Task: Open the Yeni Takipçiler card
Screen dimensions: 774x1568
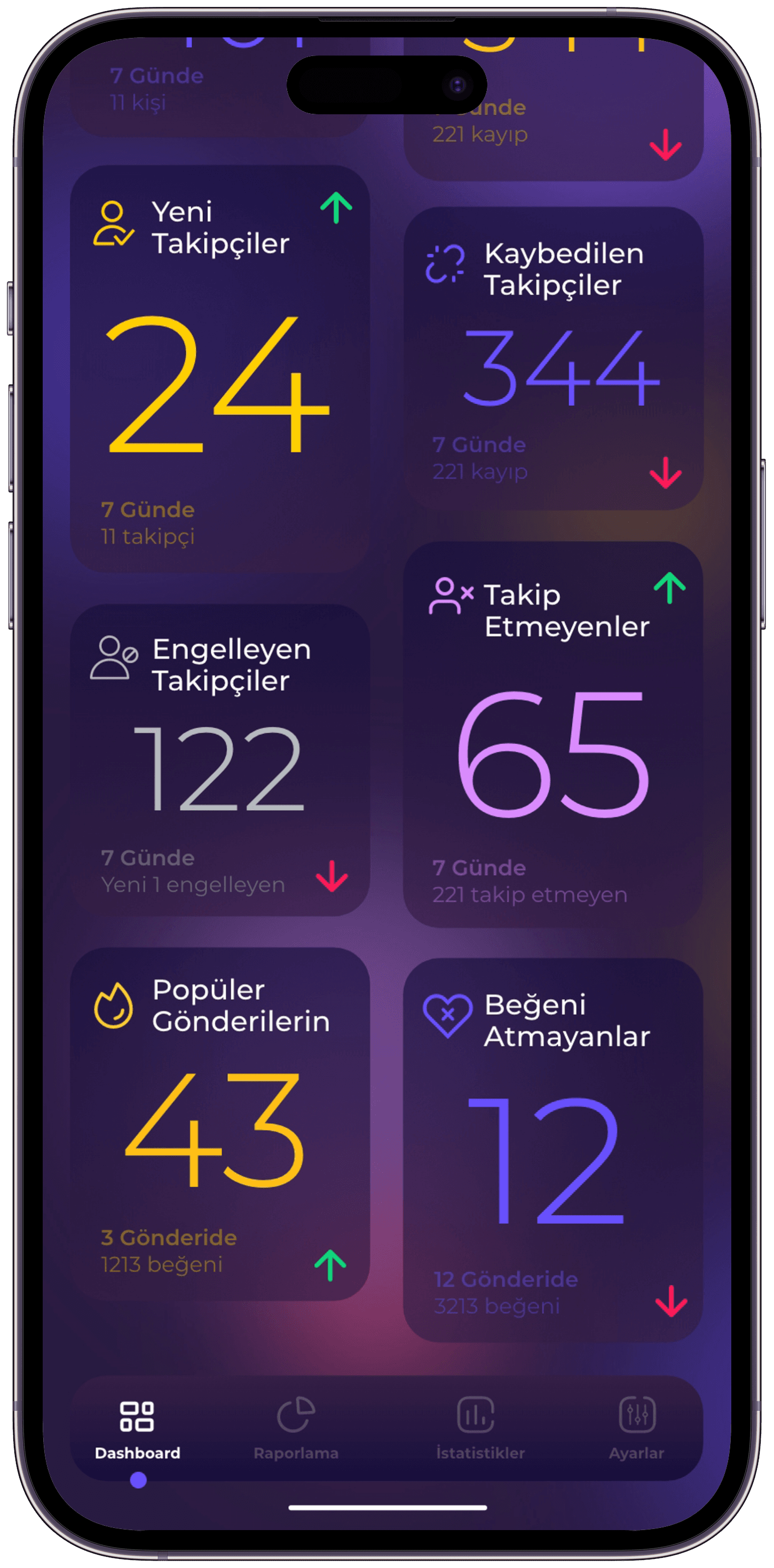Action: pyautogui.click(x=220, y=369)
